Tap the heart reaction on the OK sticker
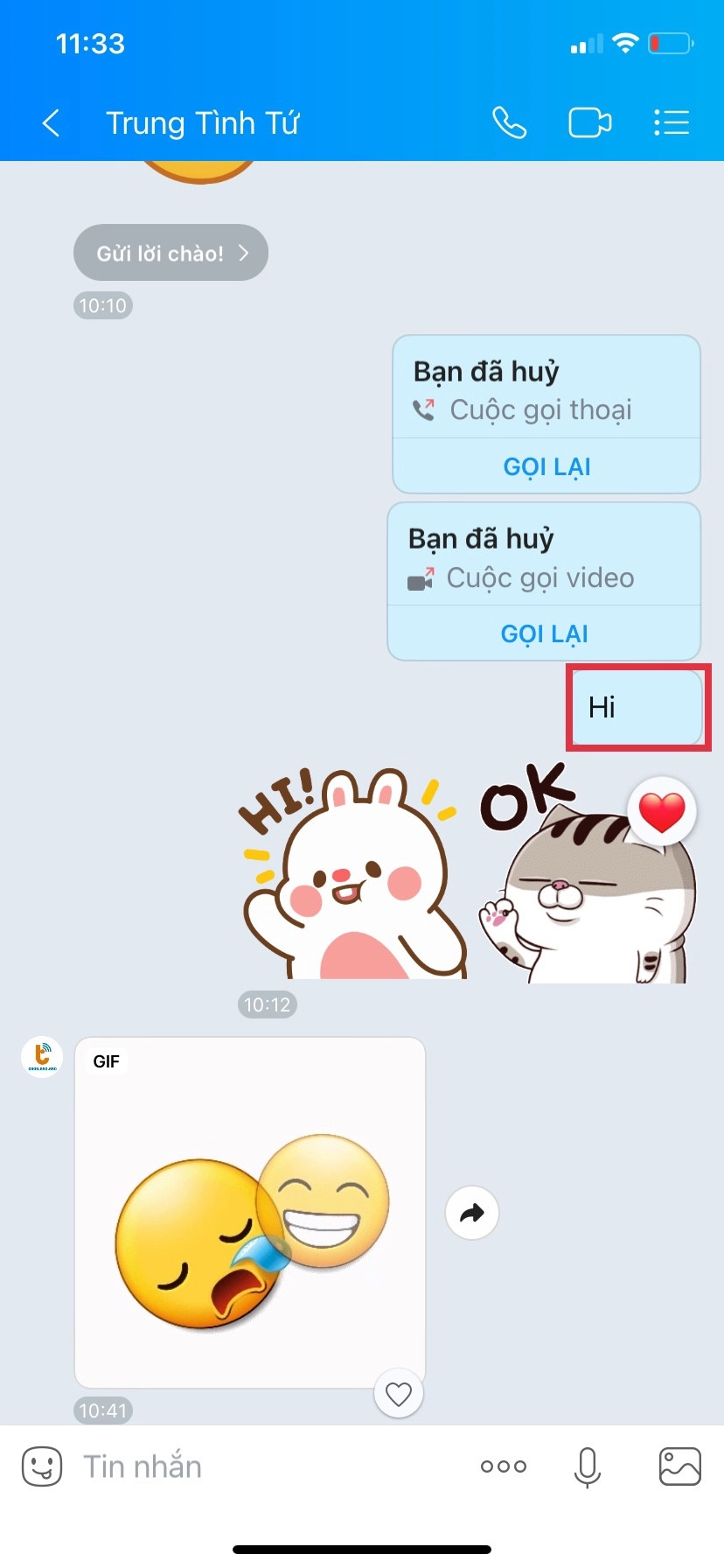 662,810
